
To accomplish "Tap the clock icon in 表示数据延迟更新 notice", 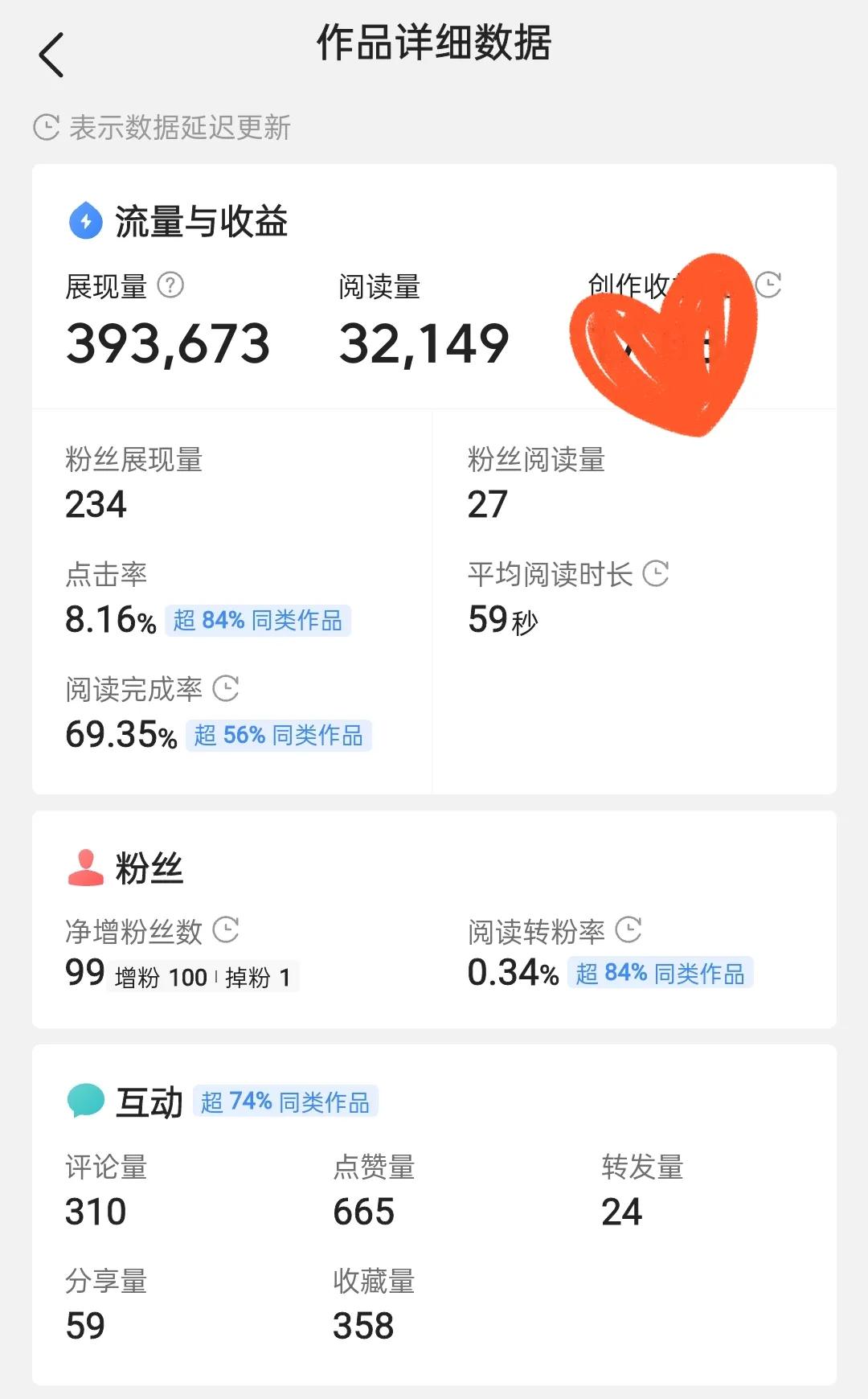I will (x=46, y=125).
